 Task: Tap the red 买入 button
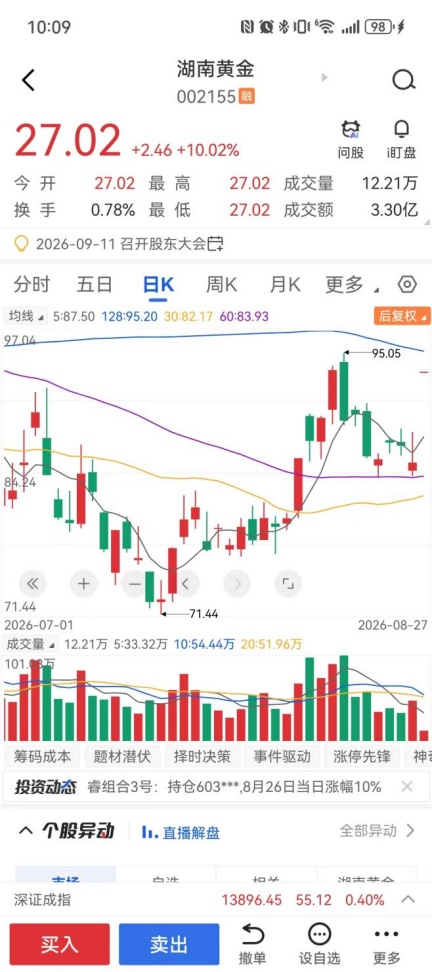(60, 944)
